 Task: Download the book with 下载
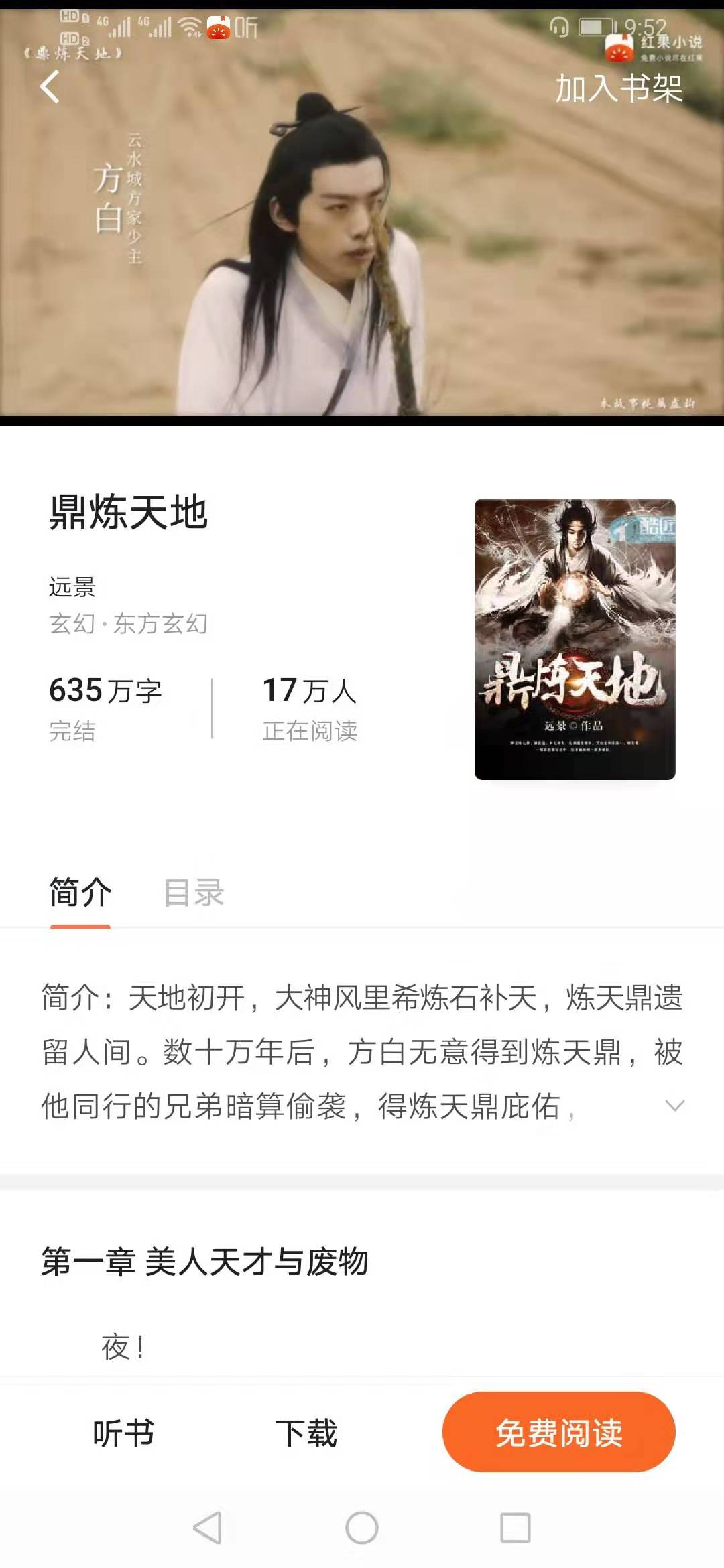click(306, 1433)
